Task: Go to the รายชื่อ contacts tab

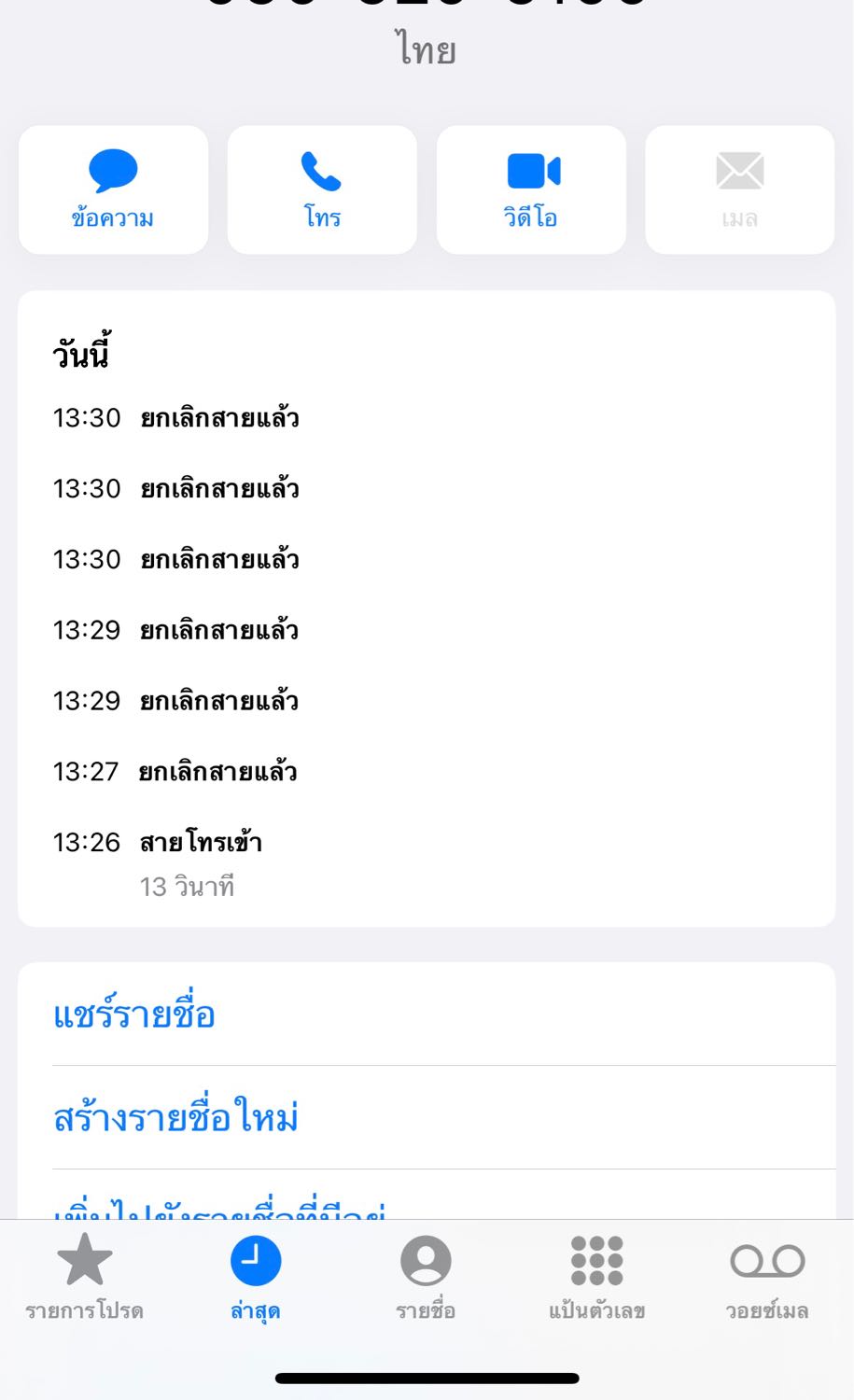Action: click(x=426, y=1276)
